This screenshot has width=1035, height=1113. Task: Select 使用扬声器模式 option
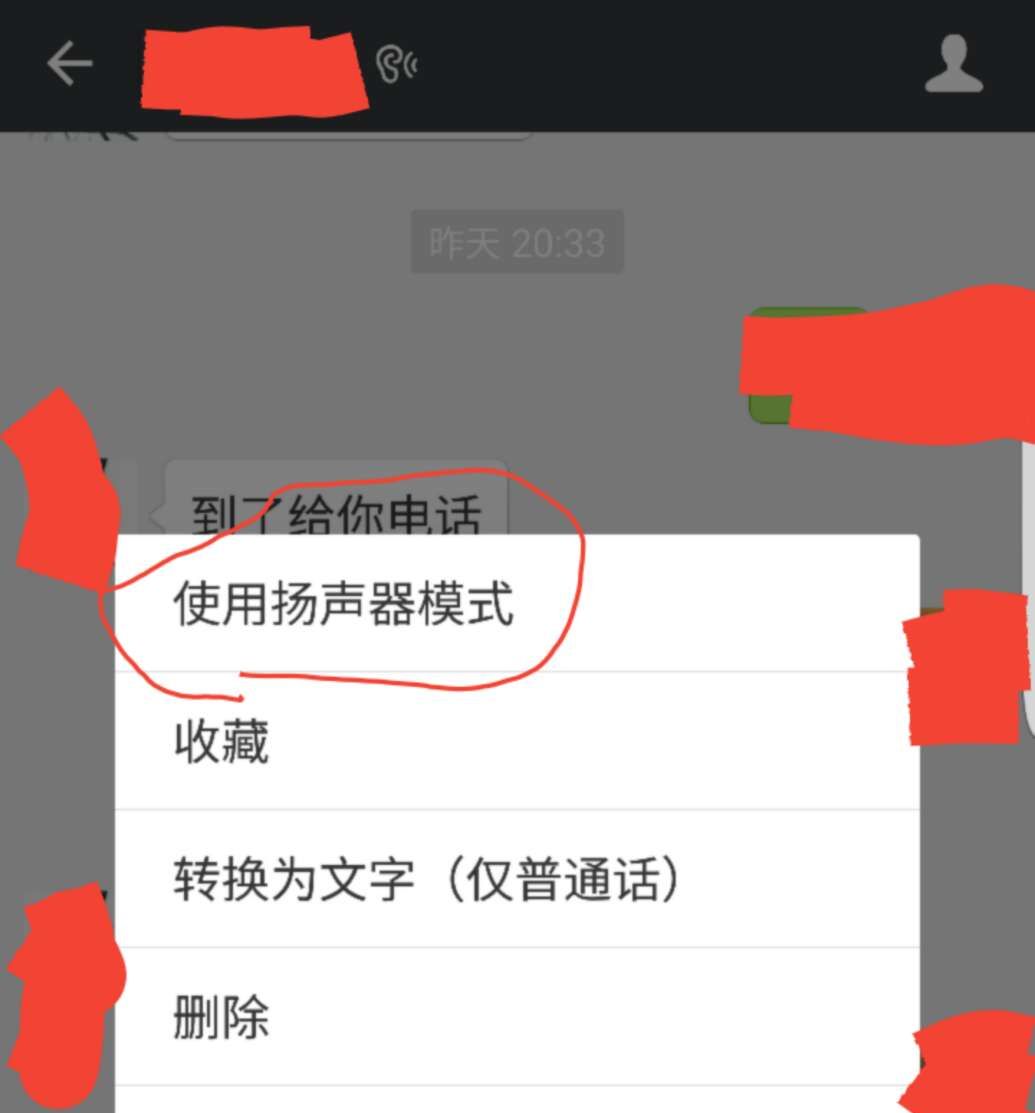[x=343, y=605]
